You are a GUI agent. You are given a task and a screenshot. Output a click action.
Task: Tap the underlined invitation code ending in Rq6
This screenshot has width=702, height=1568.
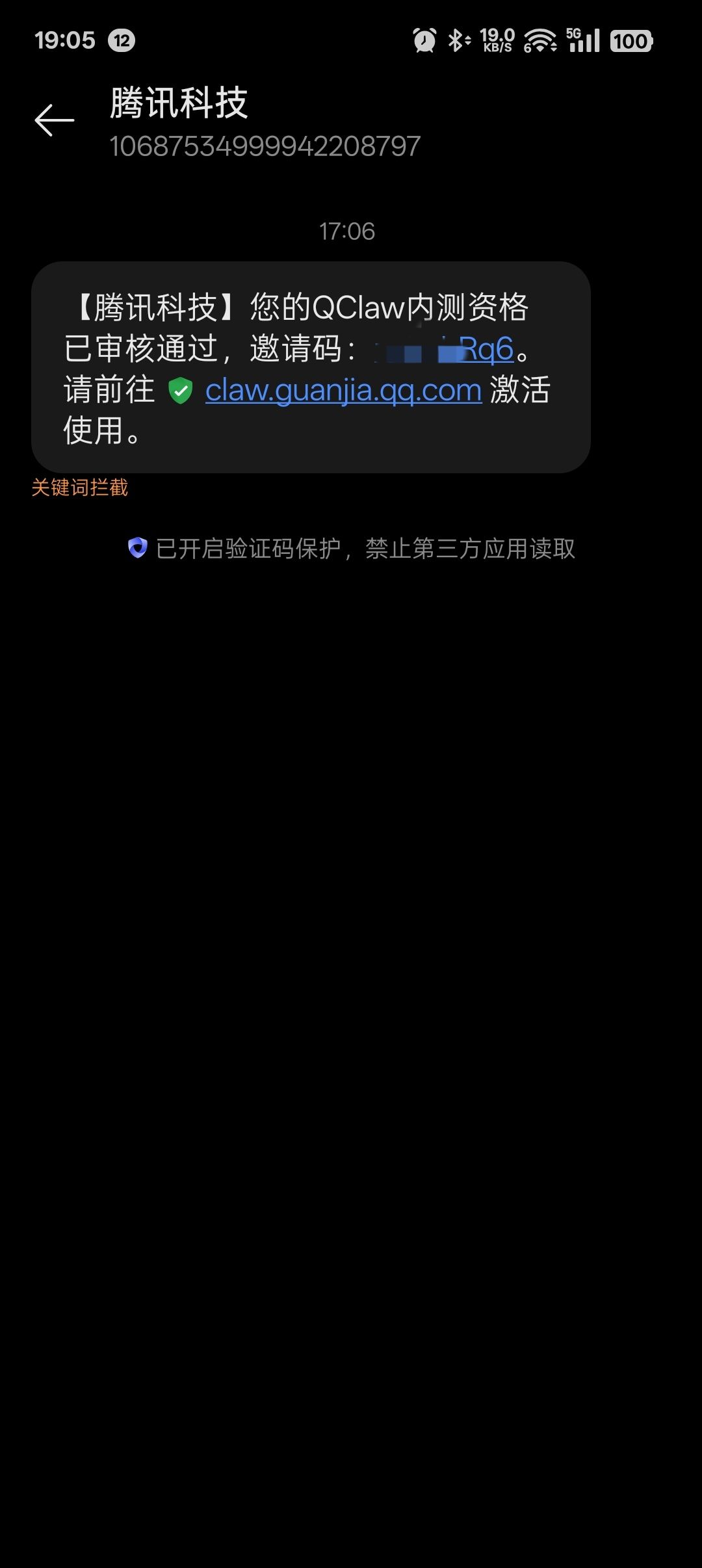pos(445,350)
